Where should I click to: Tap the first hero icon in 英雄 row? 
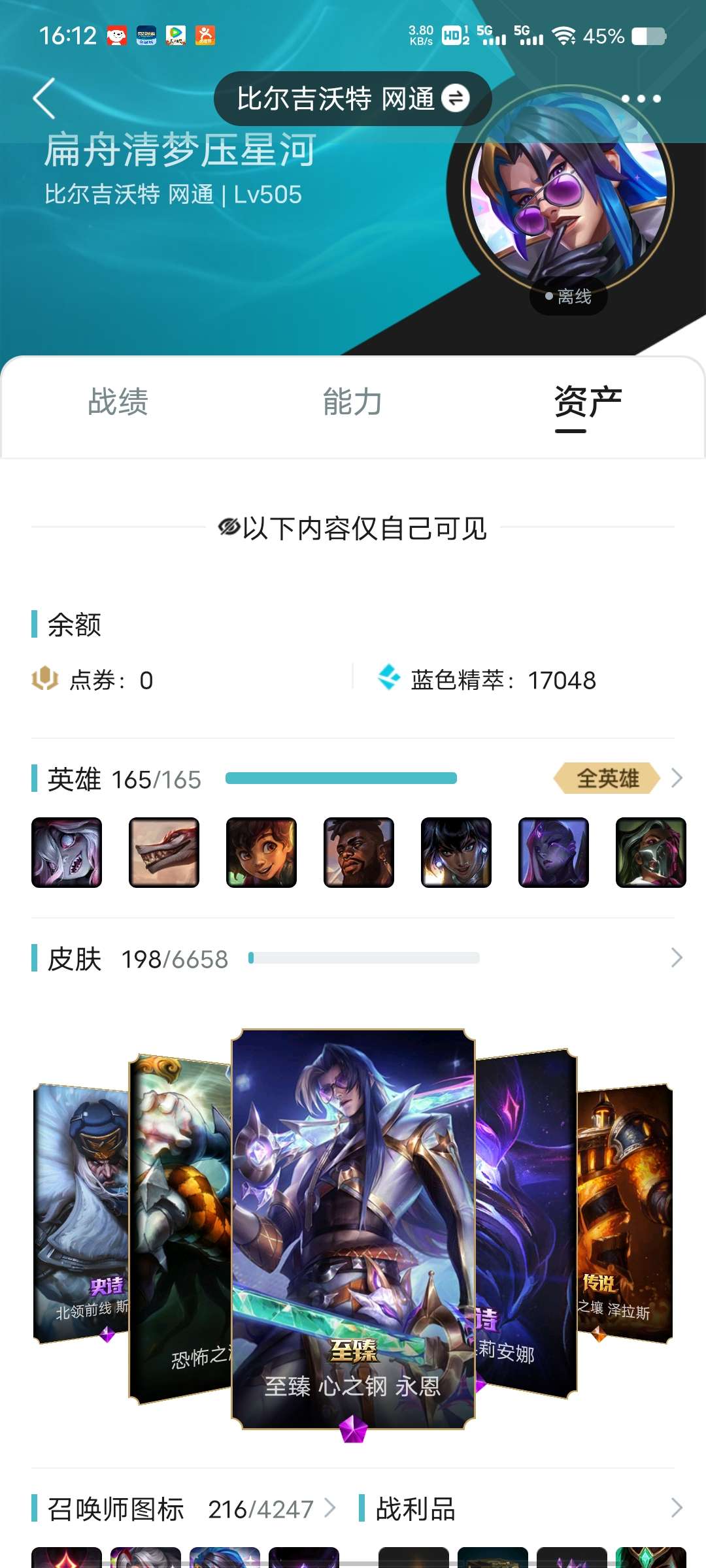tap(67, 853)
